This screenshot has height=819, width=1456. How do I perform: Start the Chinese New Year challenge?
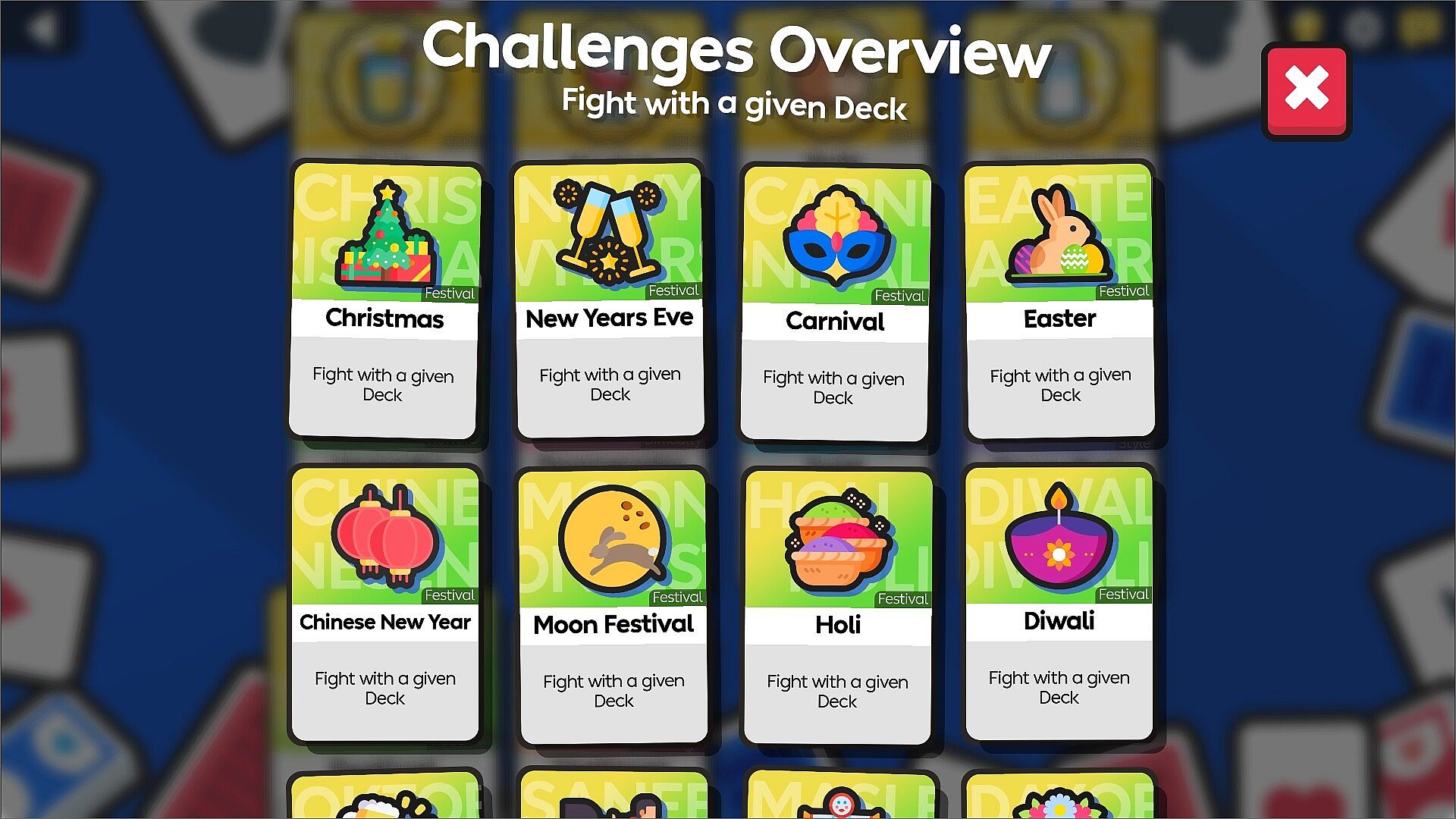point(385,604)
